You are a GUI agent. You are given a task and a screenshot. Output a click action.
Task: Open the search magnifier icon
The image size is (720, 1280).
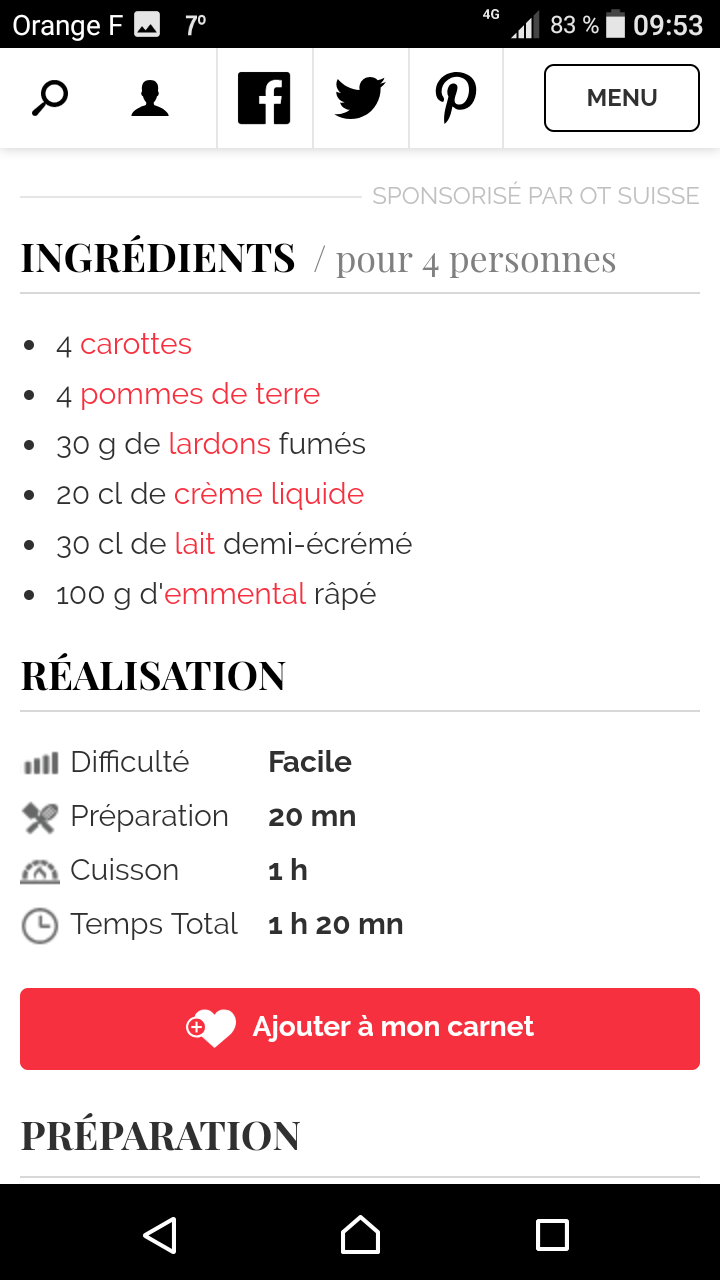tap(49, 98)
